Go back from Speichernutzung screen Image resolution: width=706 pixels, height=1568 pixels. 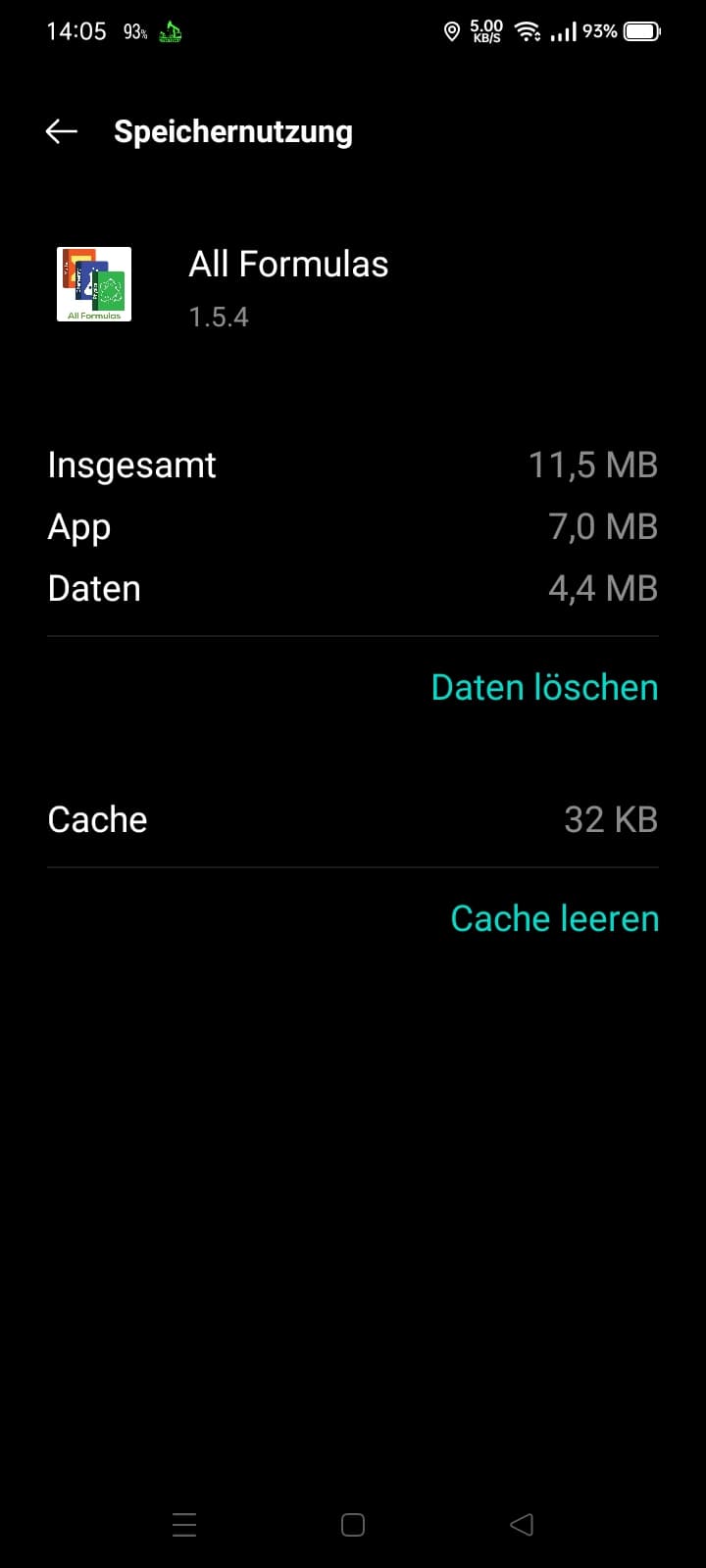tap(61, 131)
